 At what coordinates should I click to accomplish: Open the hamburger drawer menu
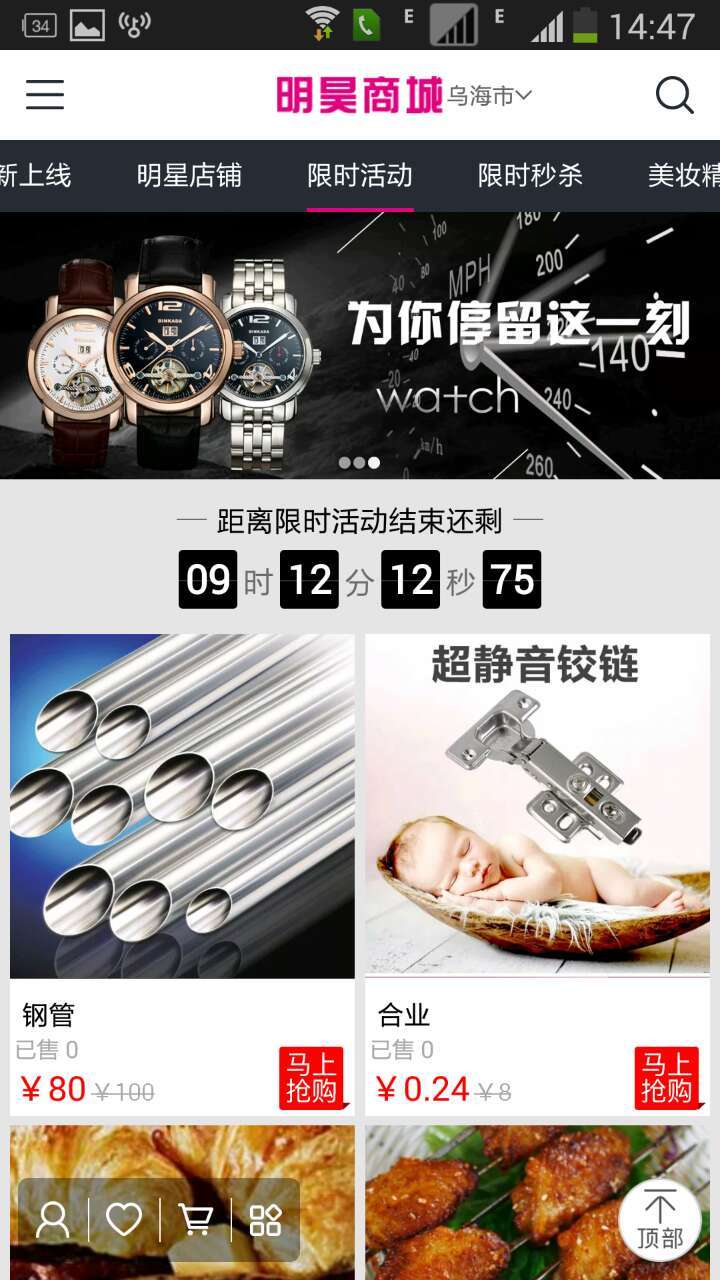pyautogui.click(x=45, y=95)
